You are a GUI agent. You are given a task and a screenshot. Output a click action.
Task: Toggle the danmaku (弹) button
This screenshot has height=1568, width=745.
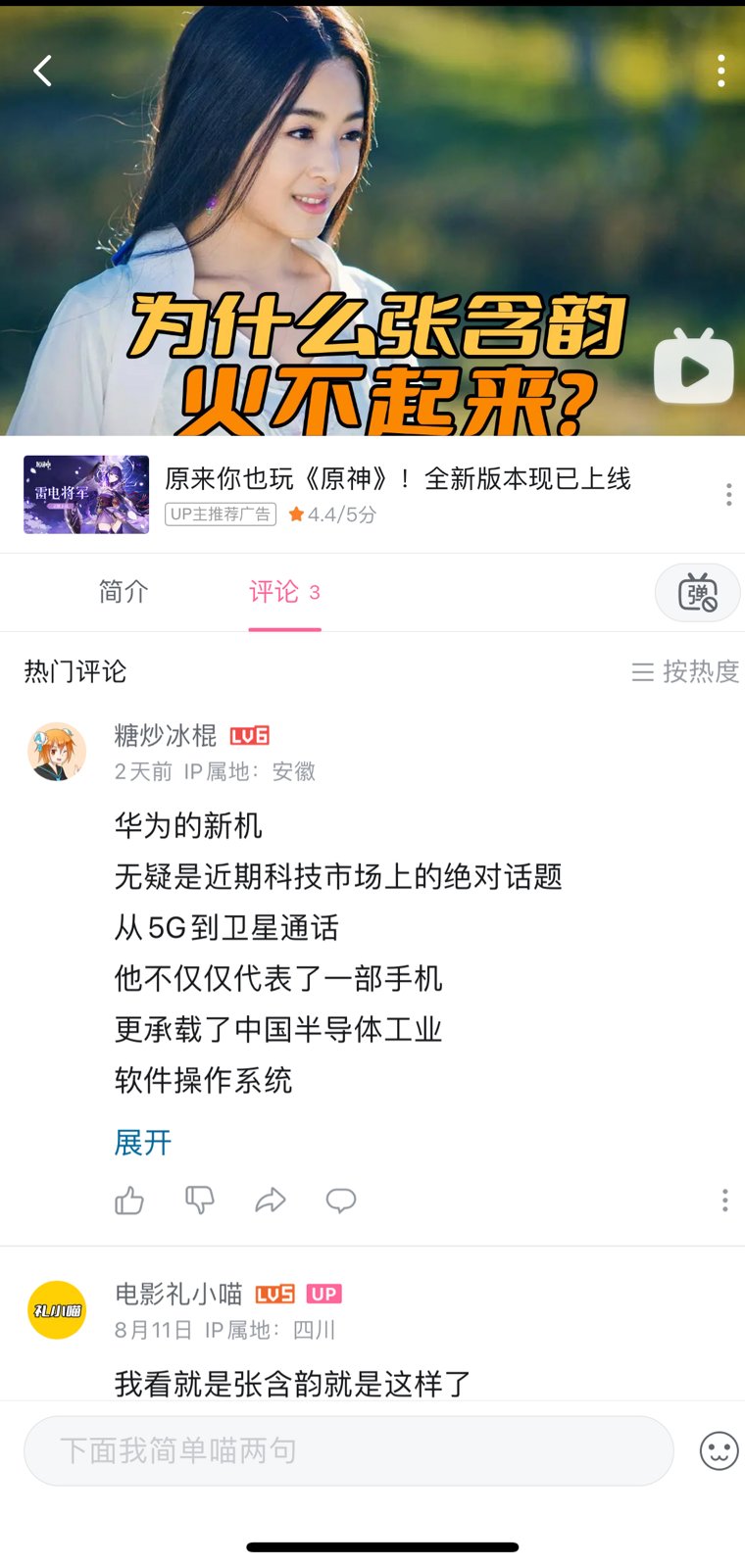697,593
